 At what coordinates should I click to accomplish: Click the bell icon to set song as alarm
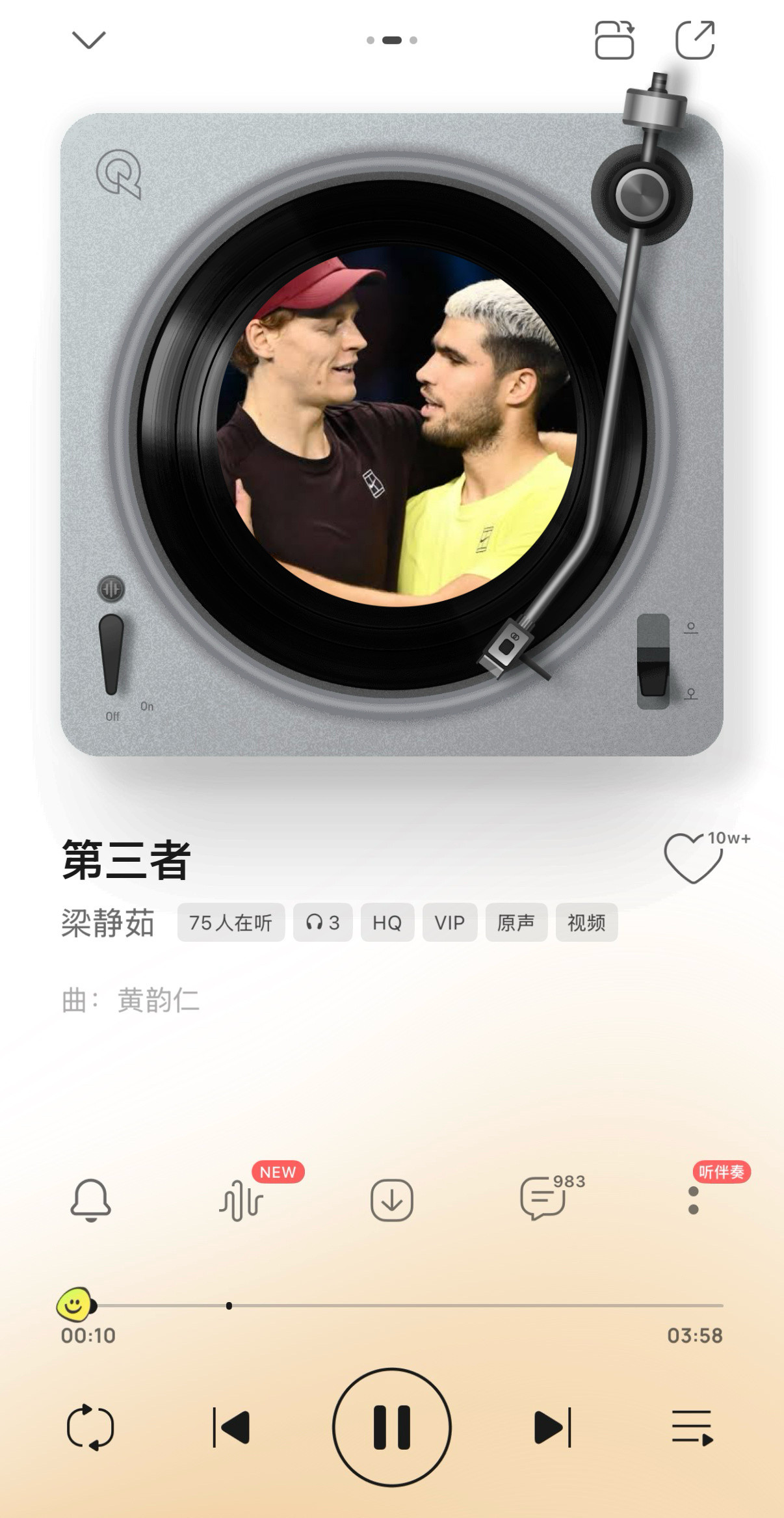tap(91, 1201)
